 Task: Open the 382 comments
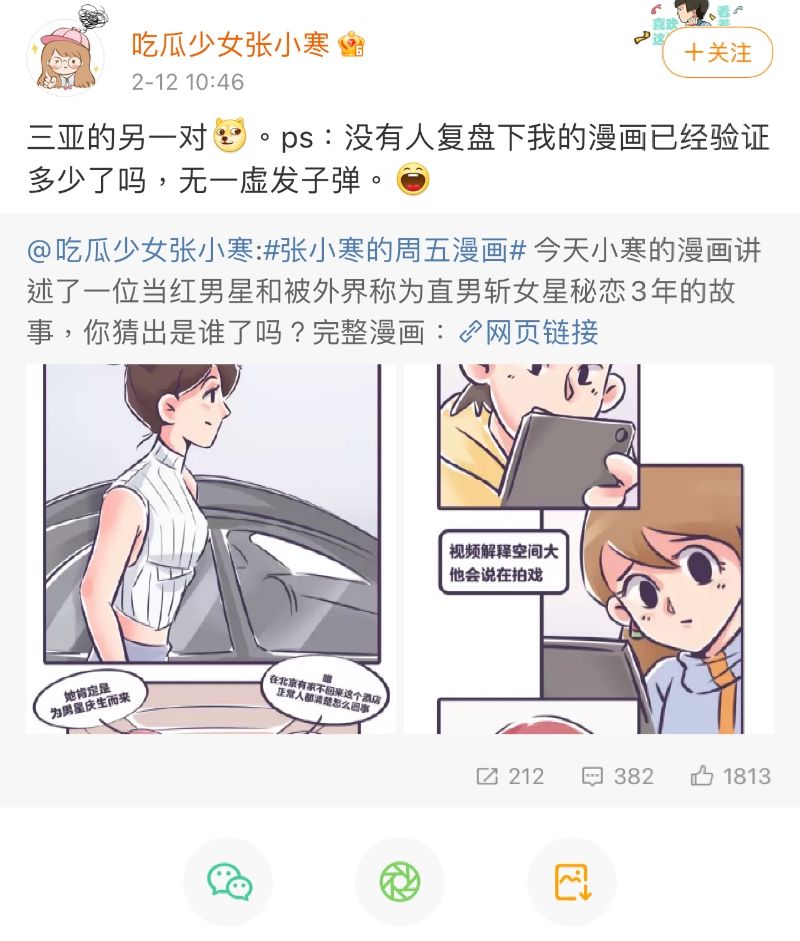[618, 776]
